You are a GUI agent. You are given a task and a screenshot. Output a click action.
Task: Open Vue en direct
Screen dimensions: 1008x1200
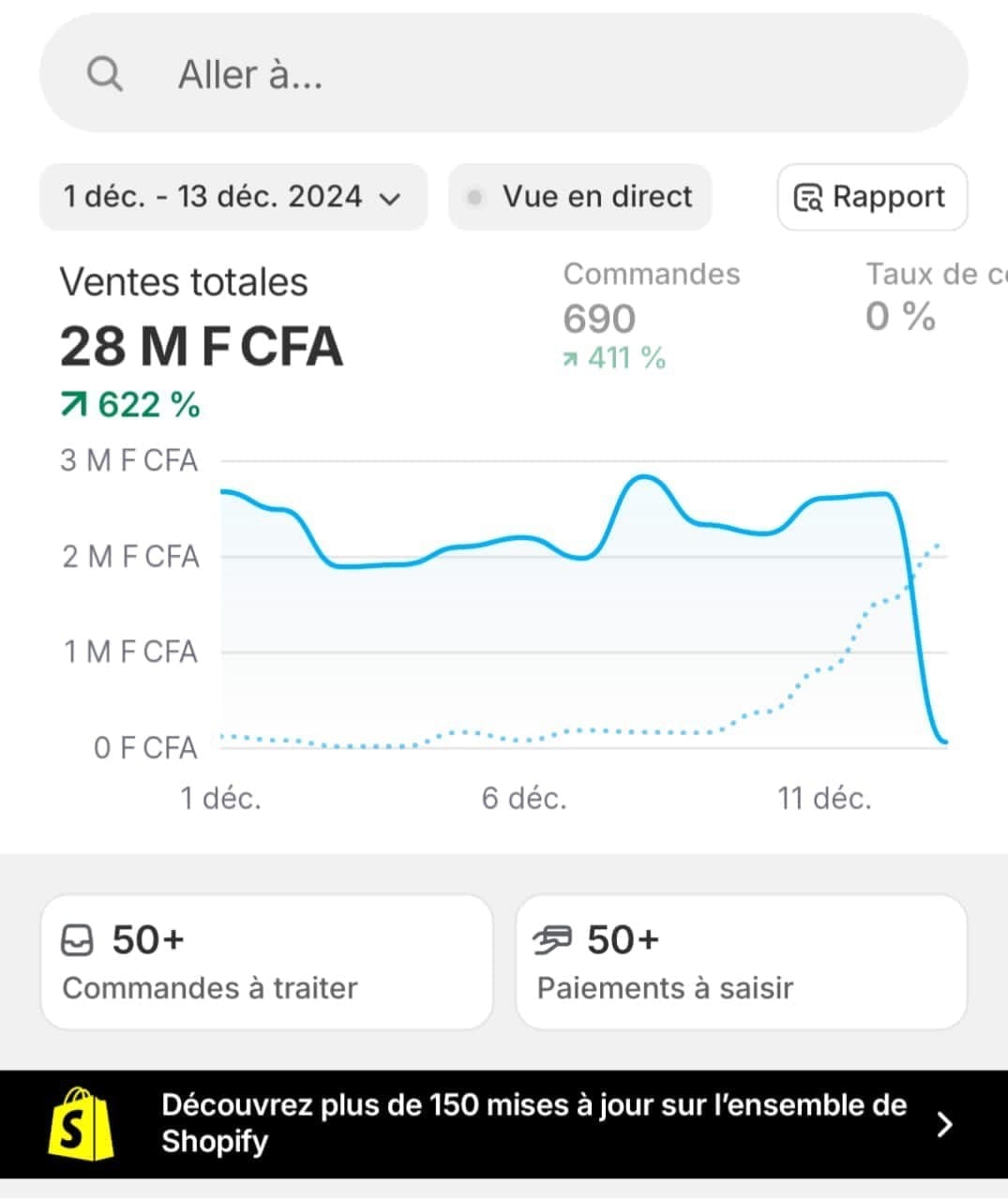click(579, 197)
